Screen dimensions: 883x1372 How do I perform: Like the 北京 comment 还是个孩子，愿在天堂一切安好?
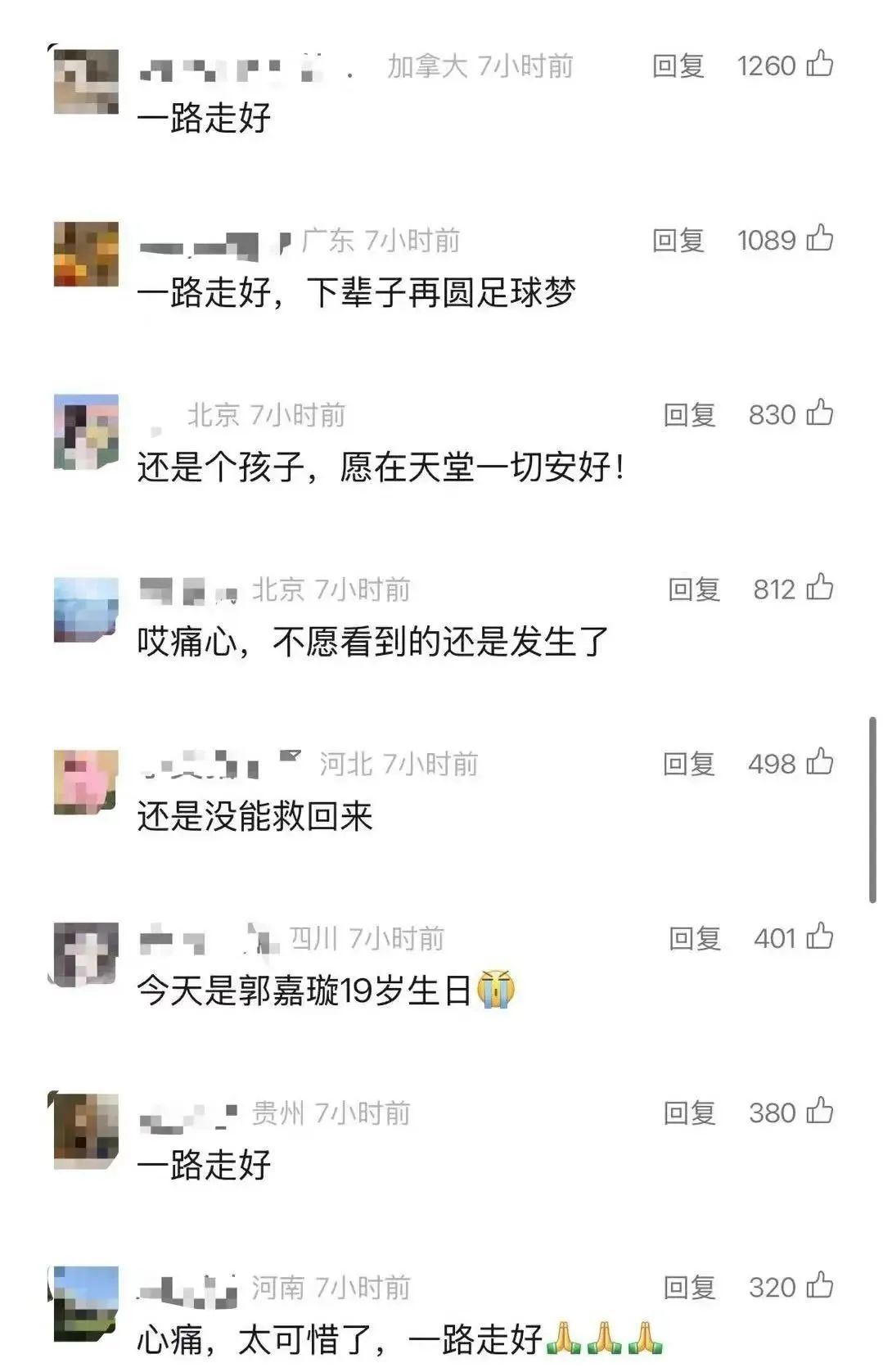[820, 414]
